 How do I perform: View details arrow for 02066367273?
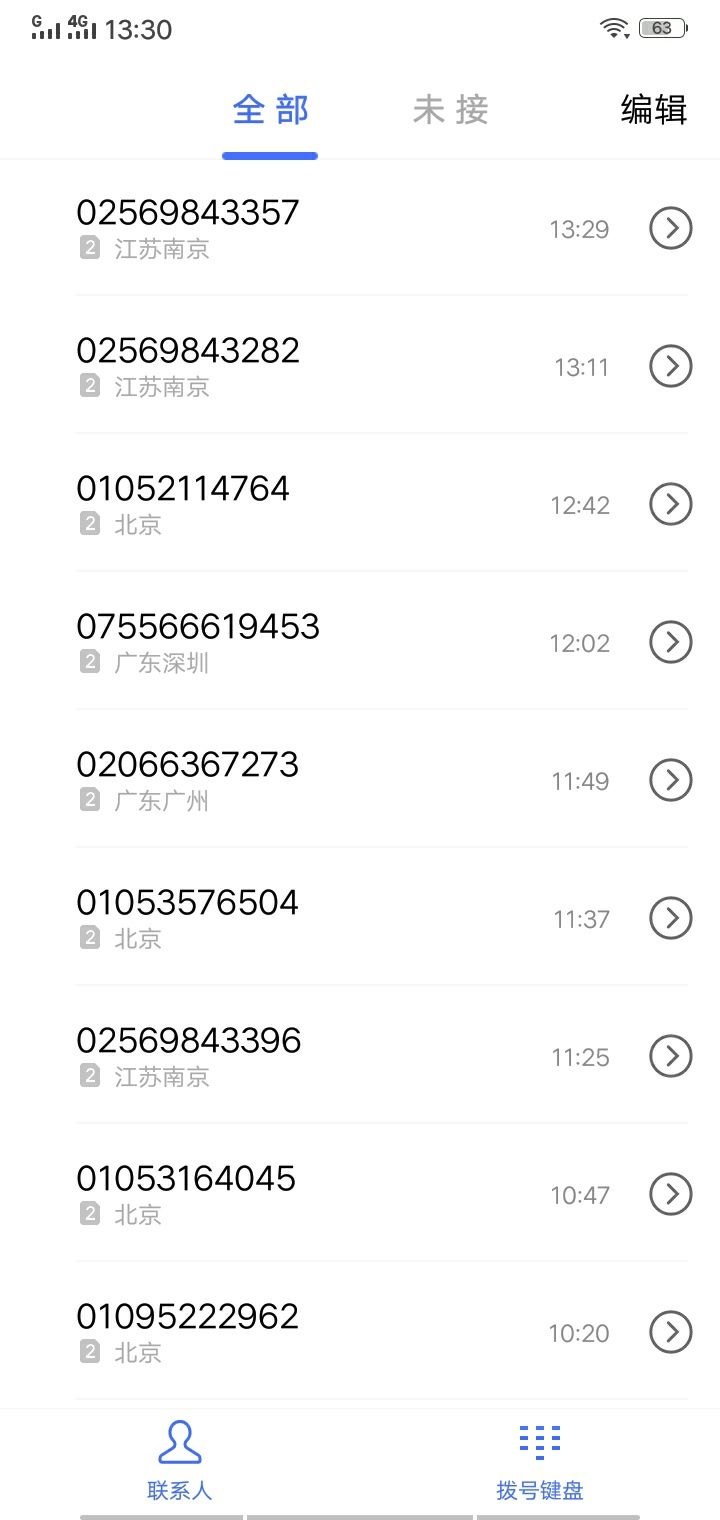tap(671, 781)
